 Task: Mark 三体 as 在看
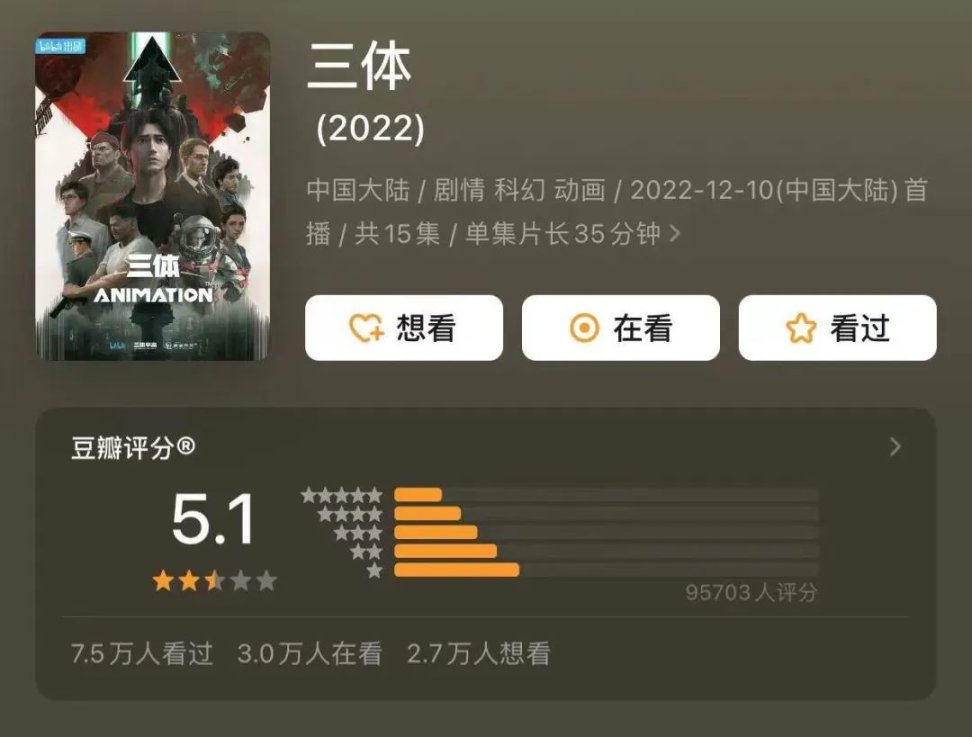[620, 328]
